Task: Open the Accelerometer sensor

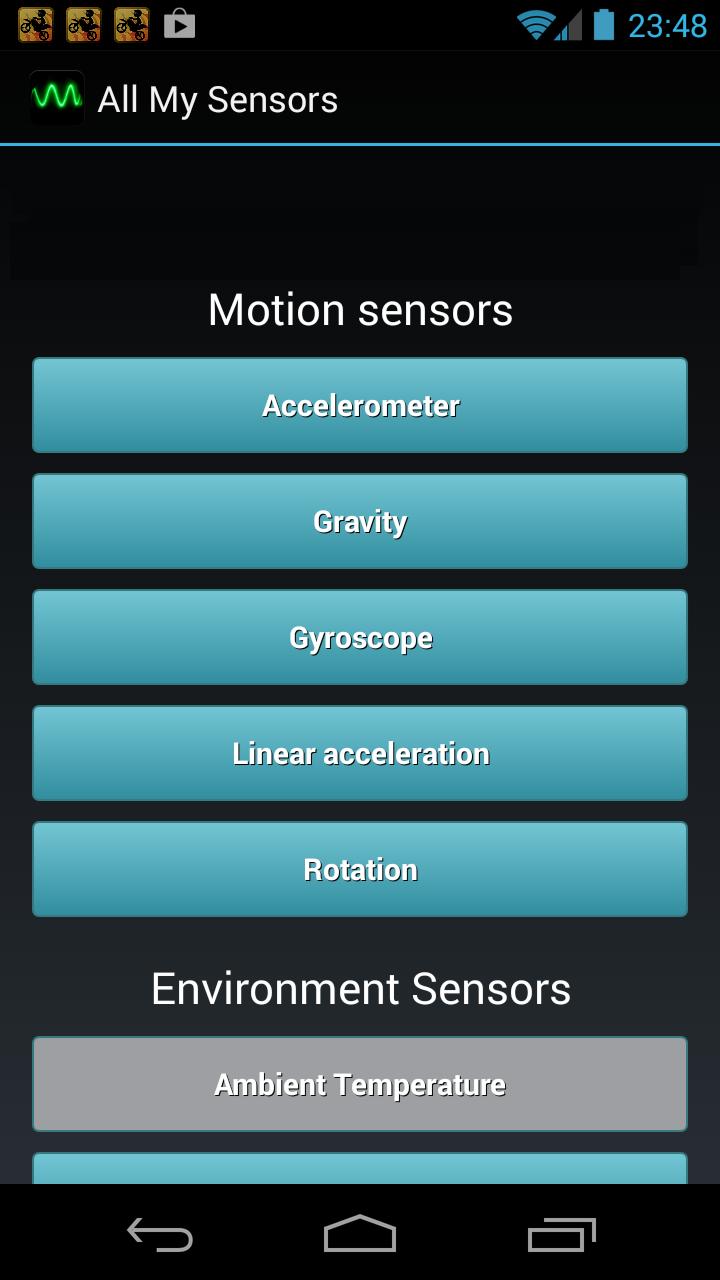Action: point(360,405)
